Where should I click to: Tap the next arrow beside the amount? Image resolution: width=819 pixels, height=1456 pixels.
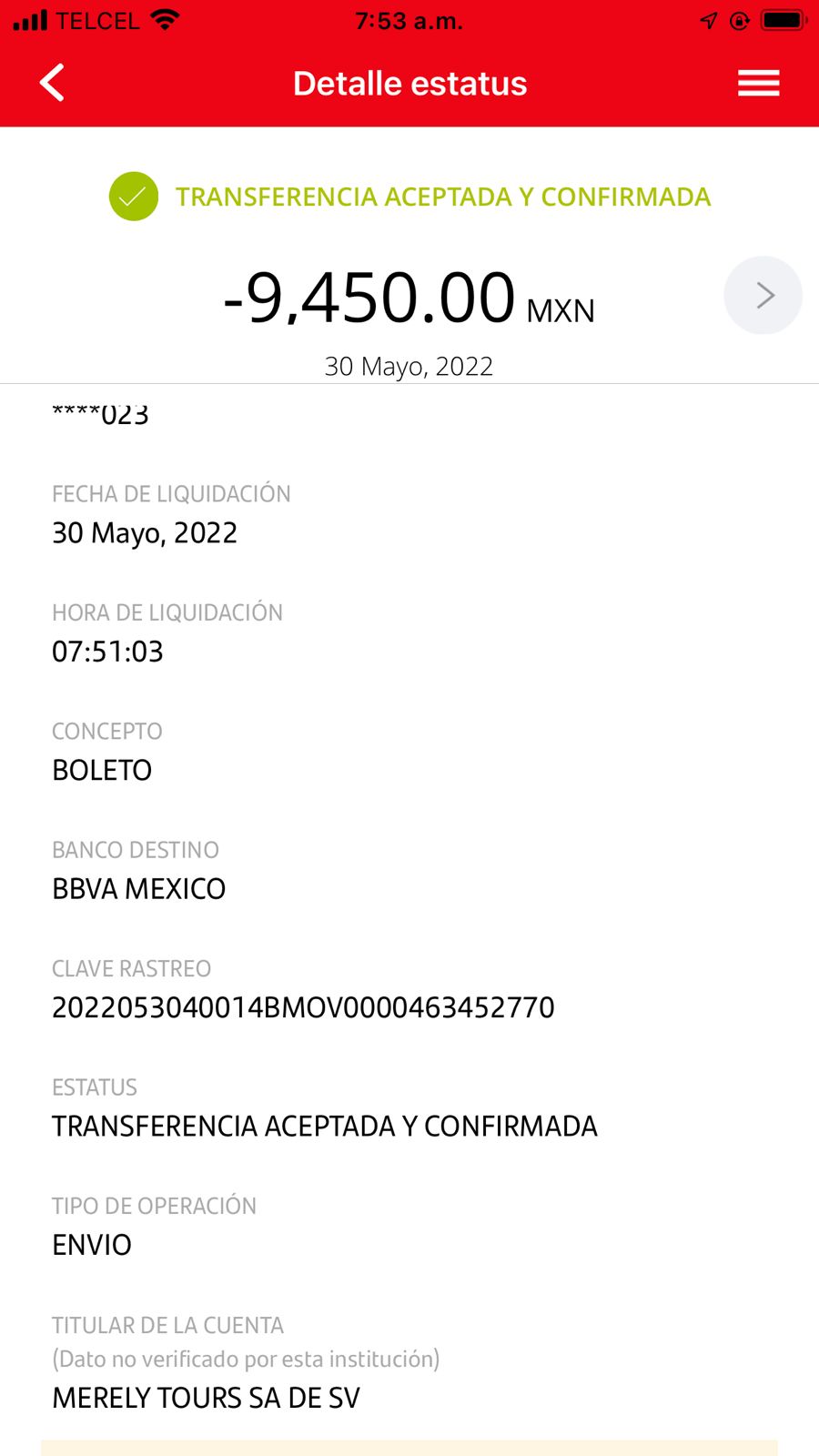pos(763,295)
